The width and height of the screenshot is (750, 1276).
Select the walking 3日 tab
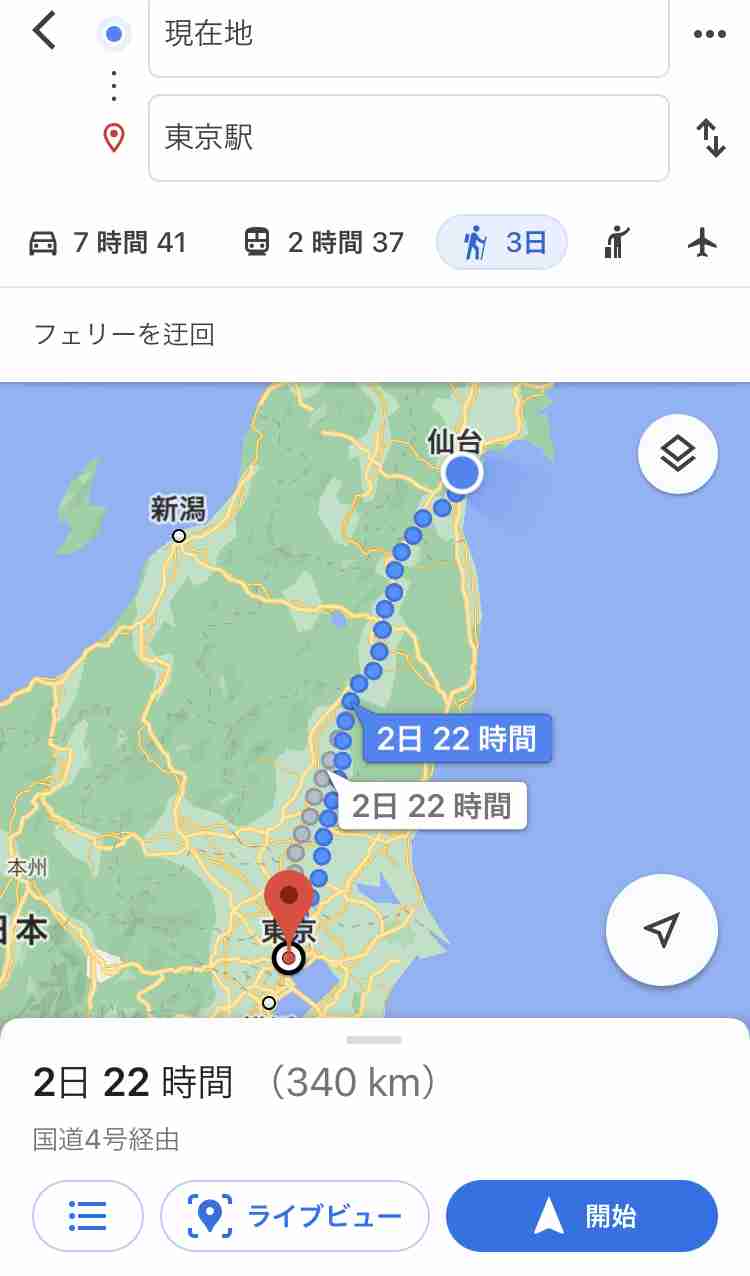click(502, 243)
